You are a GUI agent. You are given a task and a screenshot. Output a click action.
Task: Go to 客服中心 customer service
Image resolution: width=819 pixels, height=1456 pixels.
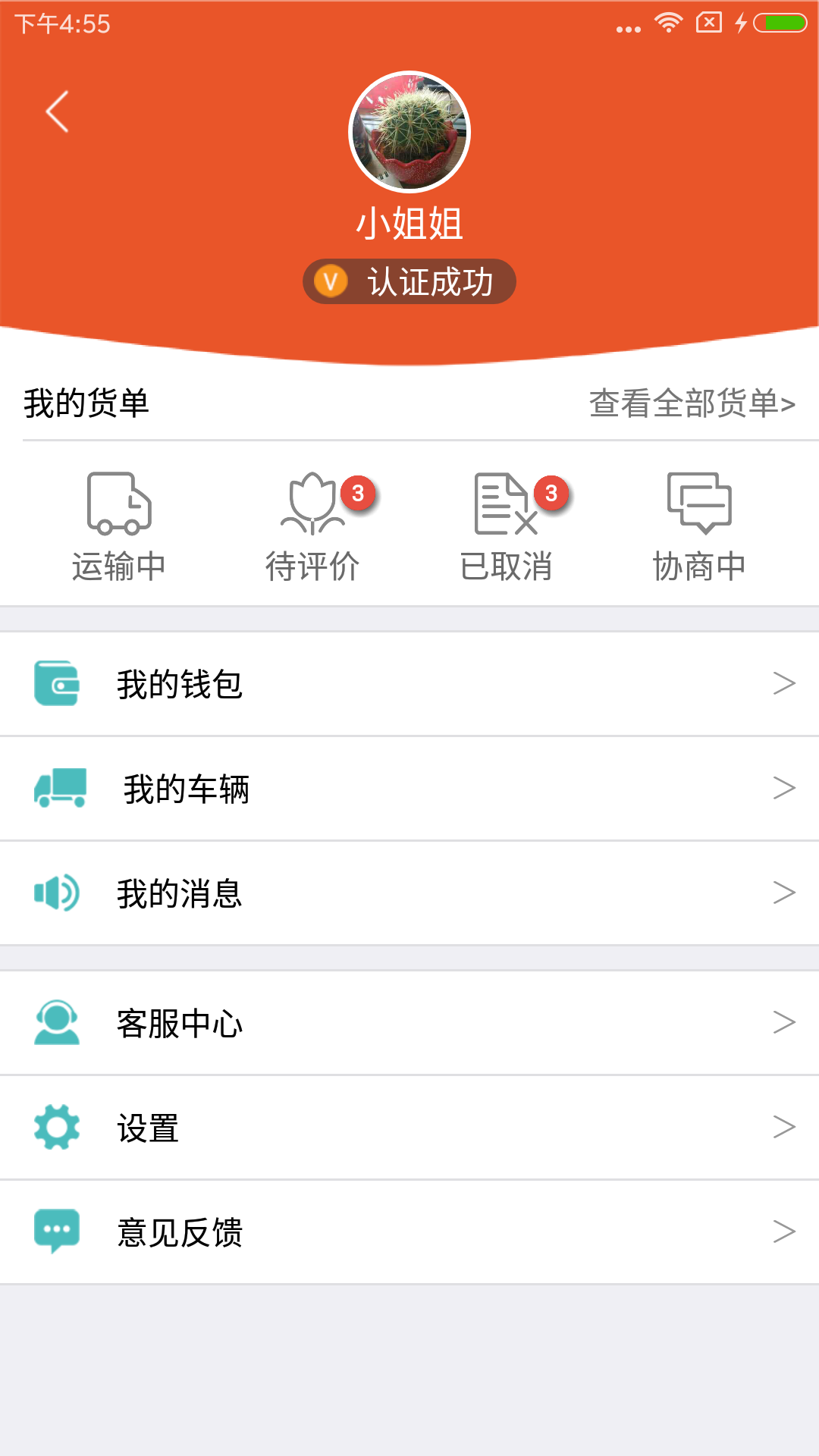tap(409, 1023)
